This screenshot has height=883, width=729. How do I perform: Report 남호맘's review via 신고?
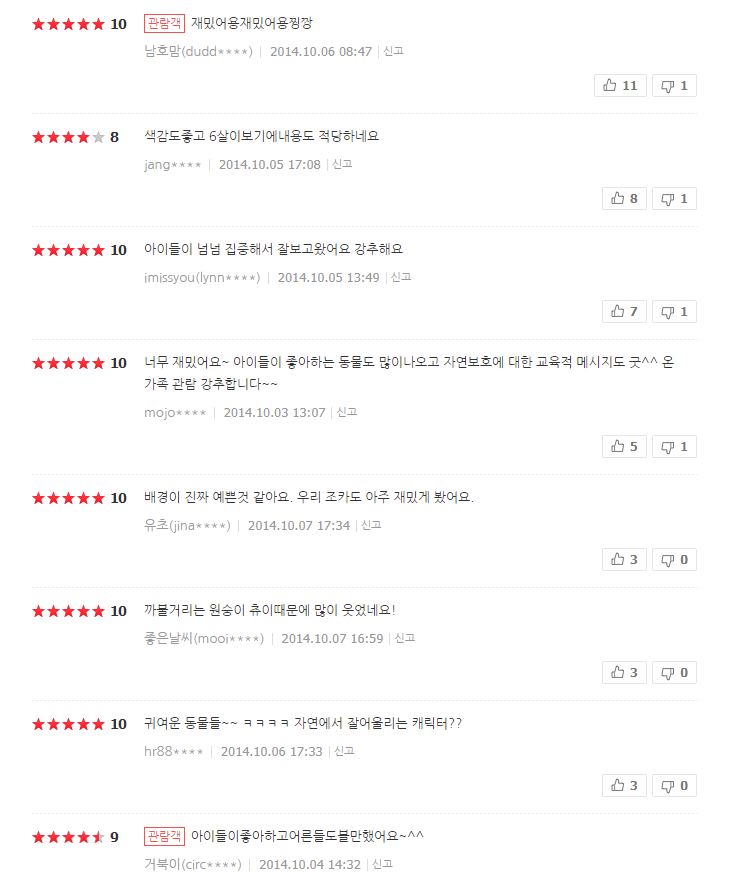pyautogui.click(x=394, y=51)
